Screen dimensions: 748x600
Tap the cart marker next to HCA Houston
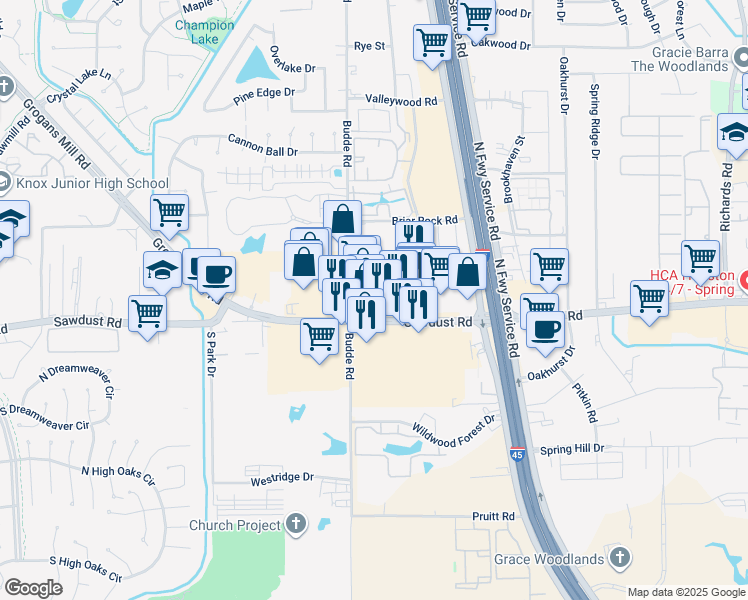click(x=700, y=258)
